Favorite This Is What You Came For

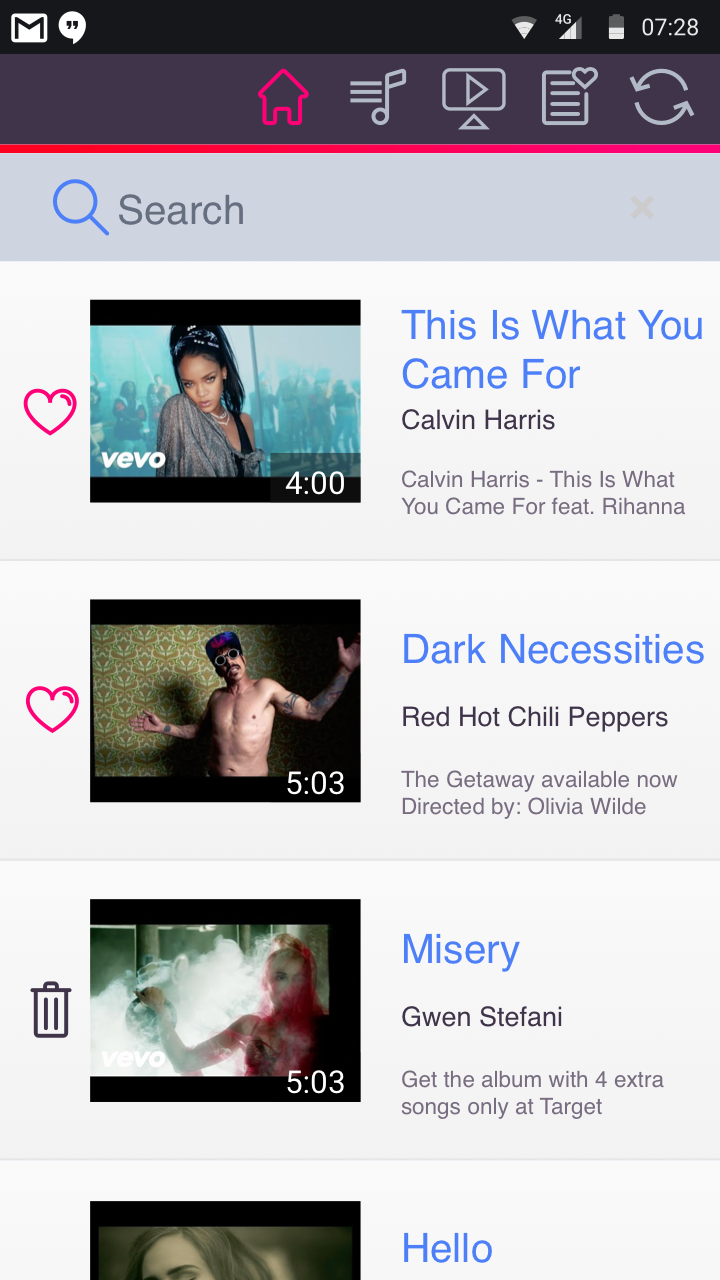point(50,411)
